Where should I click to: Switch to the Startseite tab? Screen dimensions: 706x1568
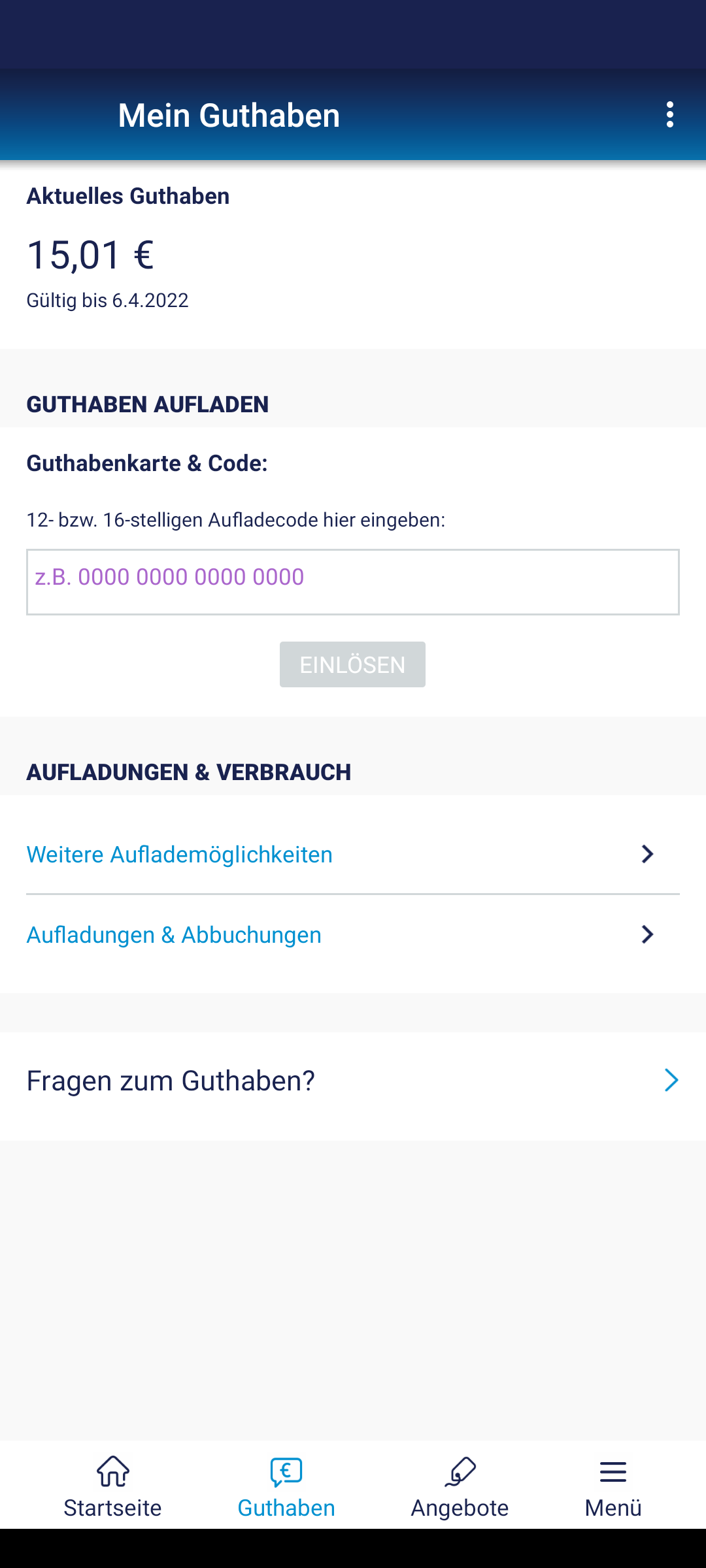[112, 1487]
